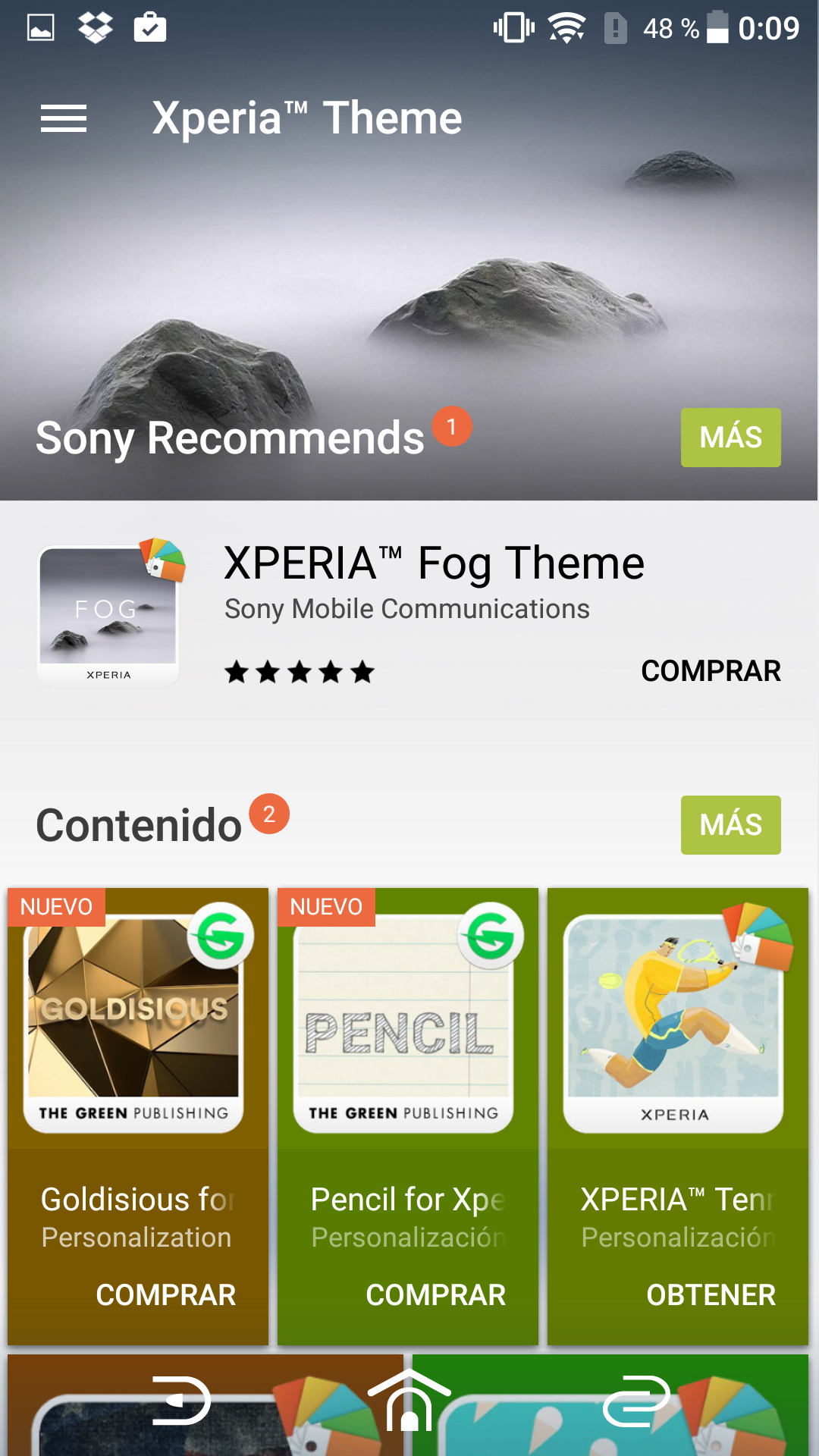Tap COMPRAR on the Pencil card
819x1456 pixels.
click(x=435, y=1295)
